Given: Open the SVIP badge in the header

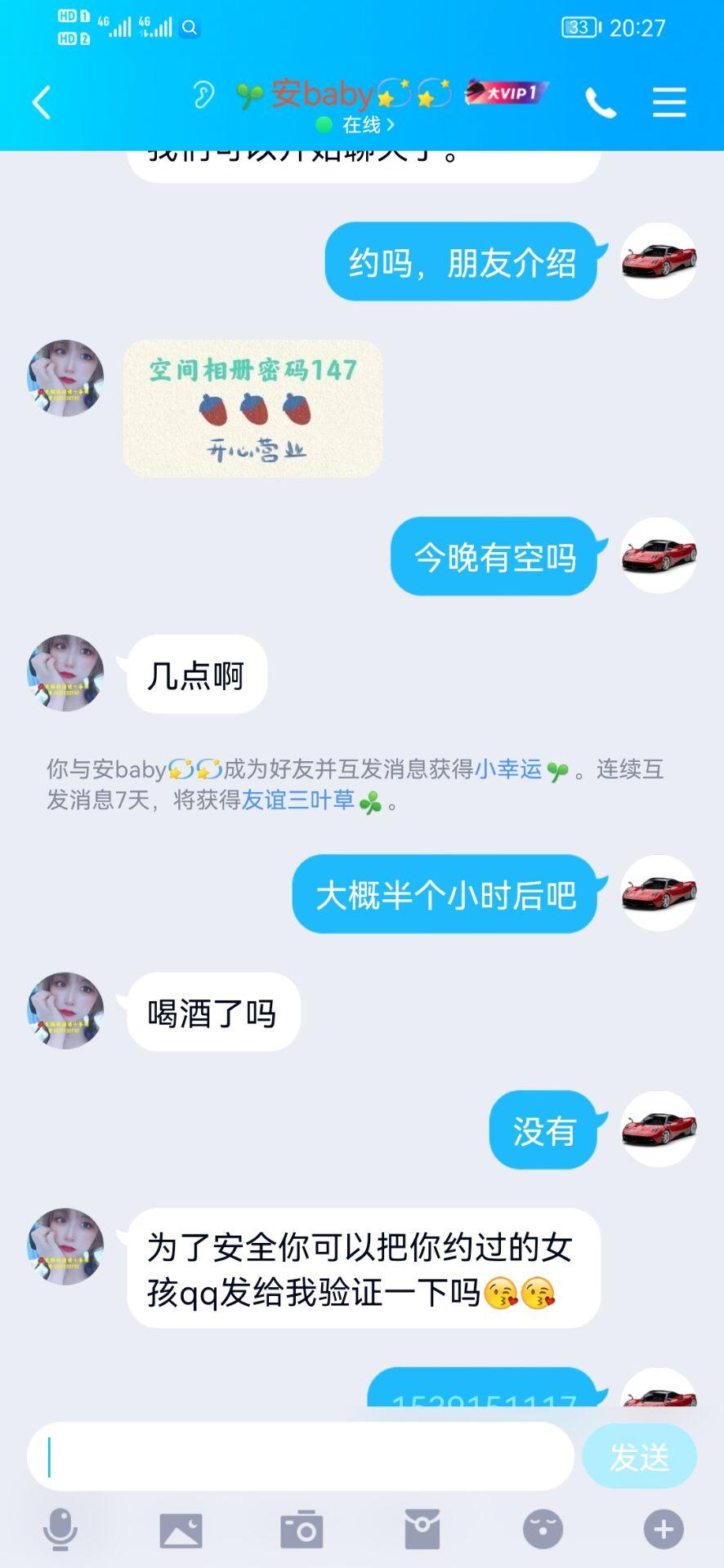Looking at the screenshot, I should pos(506,93).
